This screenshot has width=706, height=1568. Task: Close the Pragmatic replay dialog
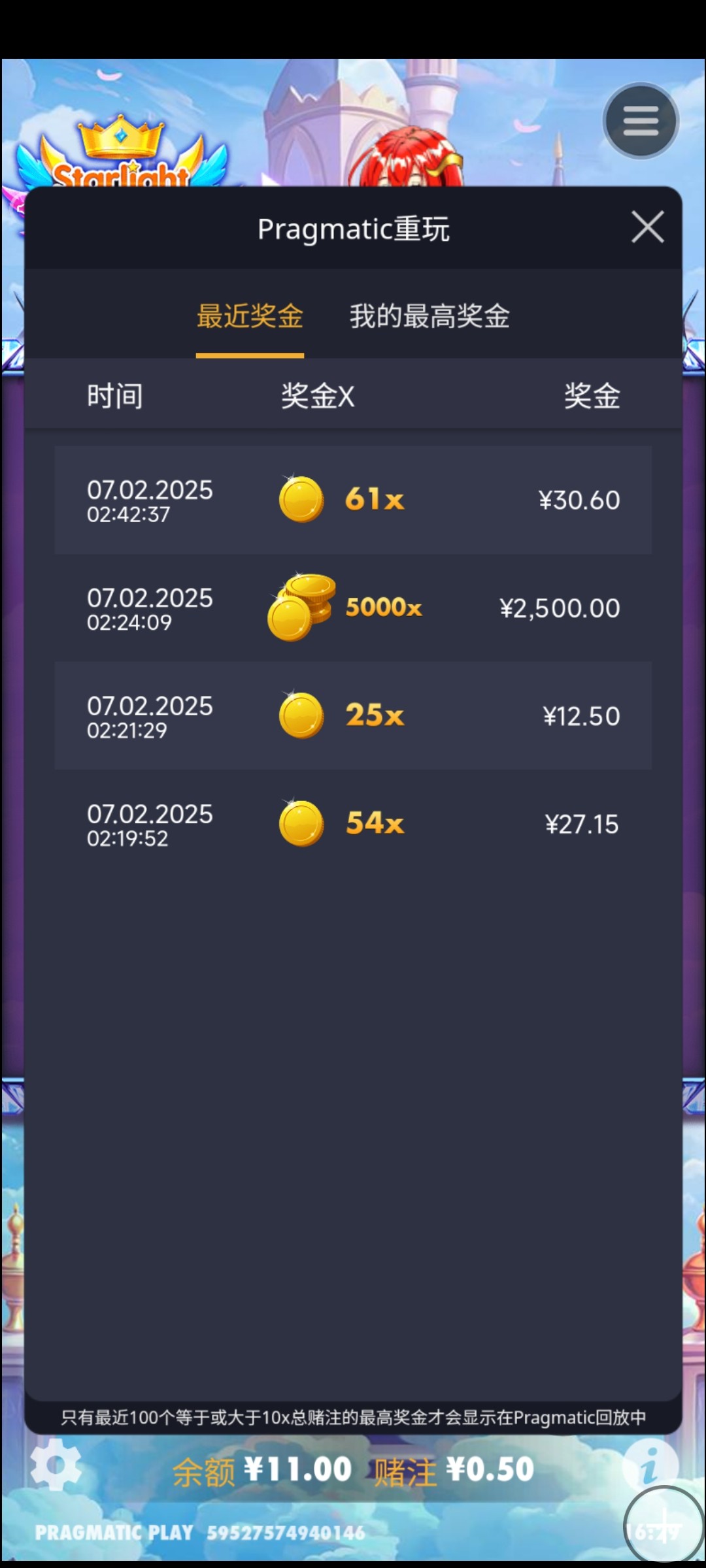647,227
